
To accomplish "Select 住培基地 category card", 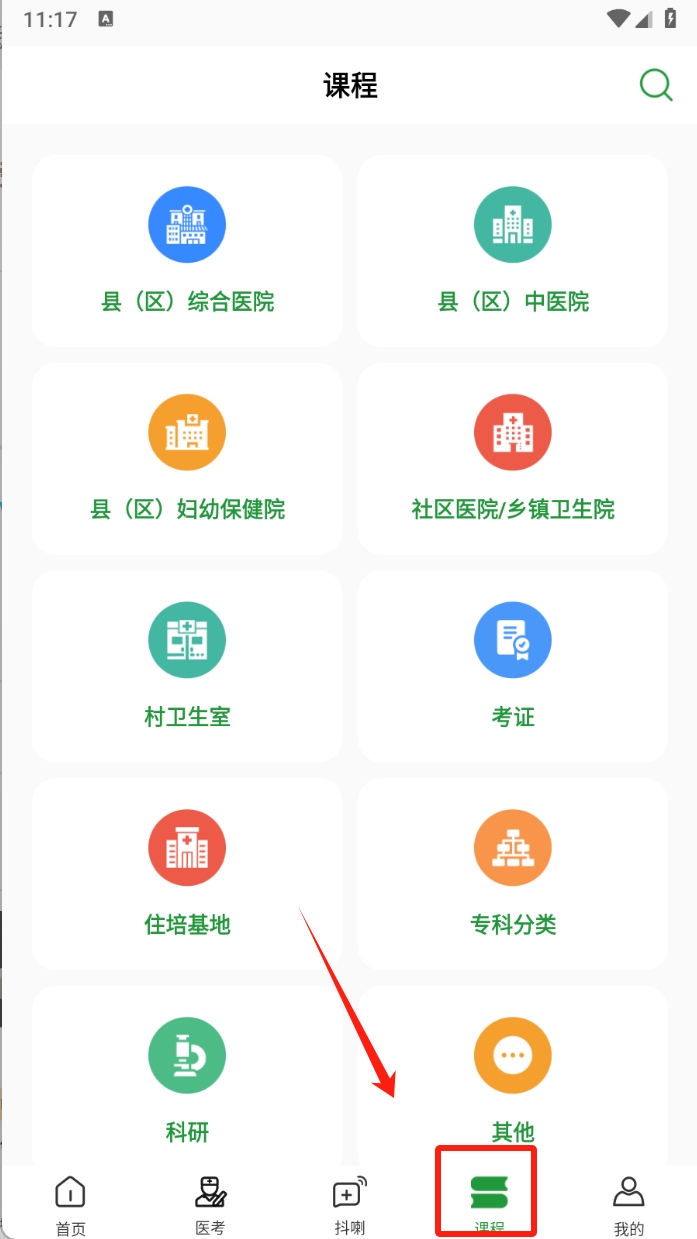I will [187, 875].
